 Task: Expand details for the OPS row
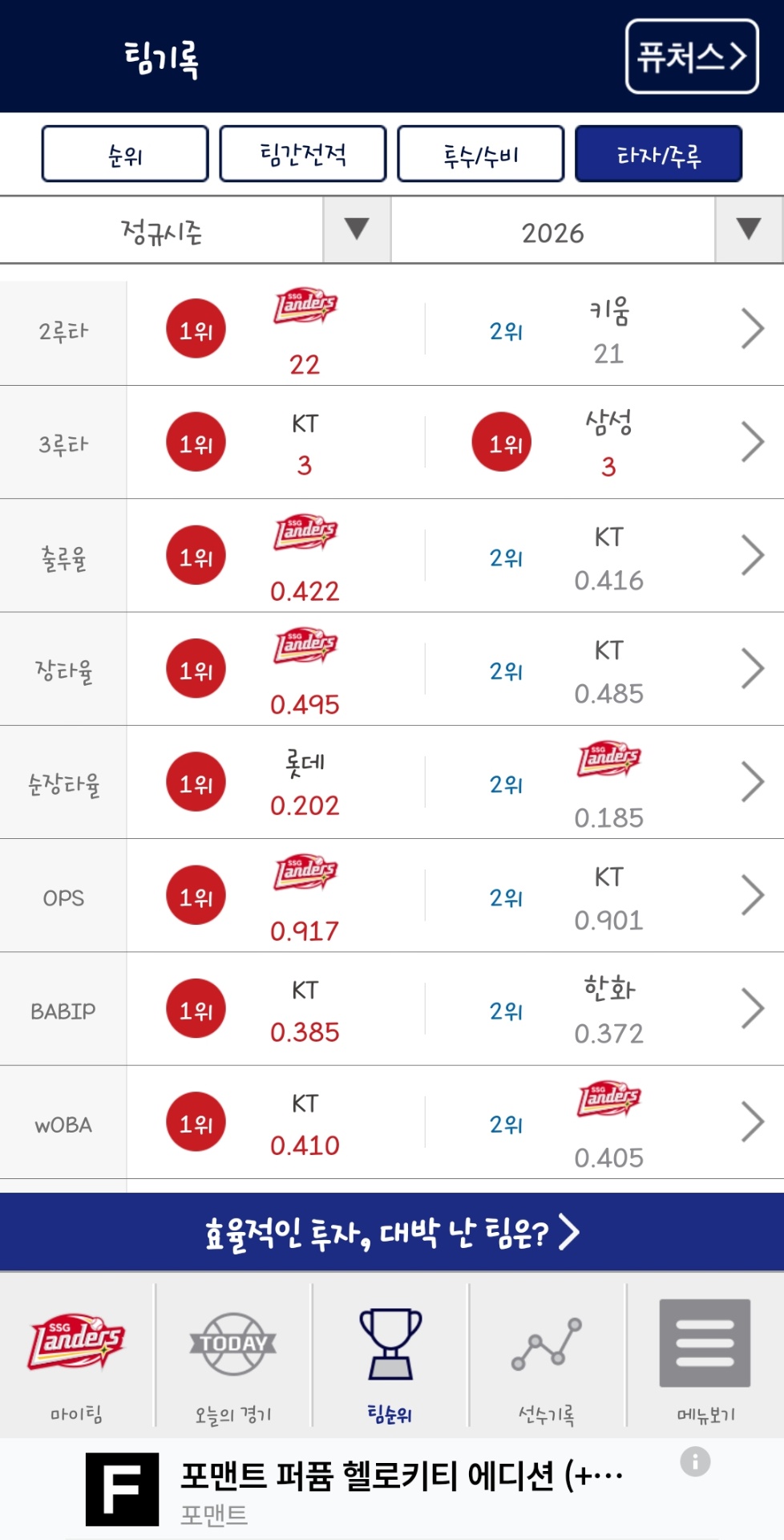[x=752, y=895]
